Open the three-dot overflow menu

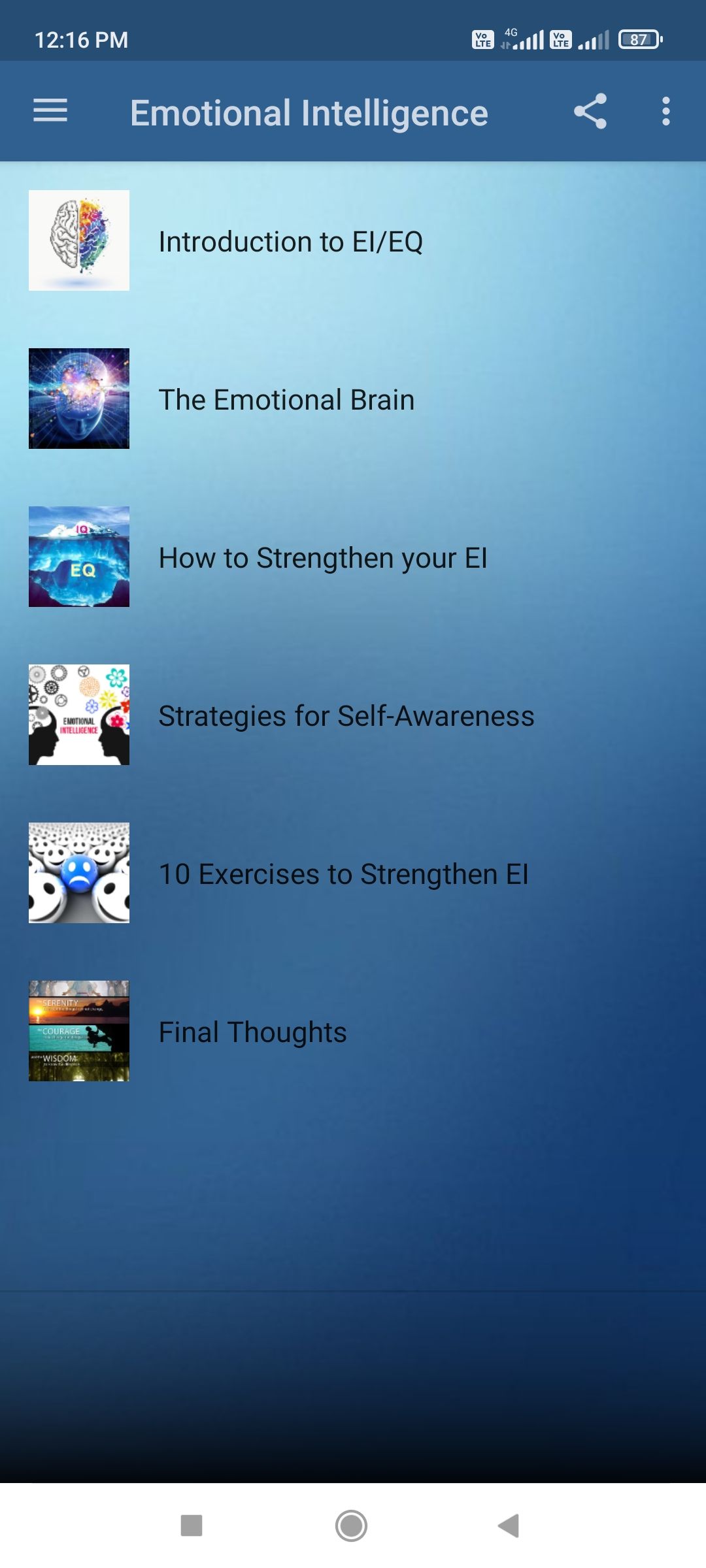tap(665, 111)
